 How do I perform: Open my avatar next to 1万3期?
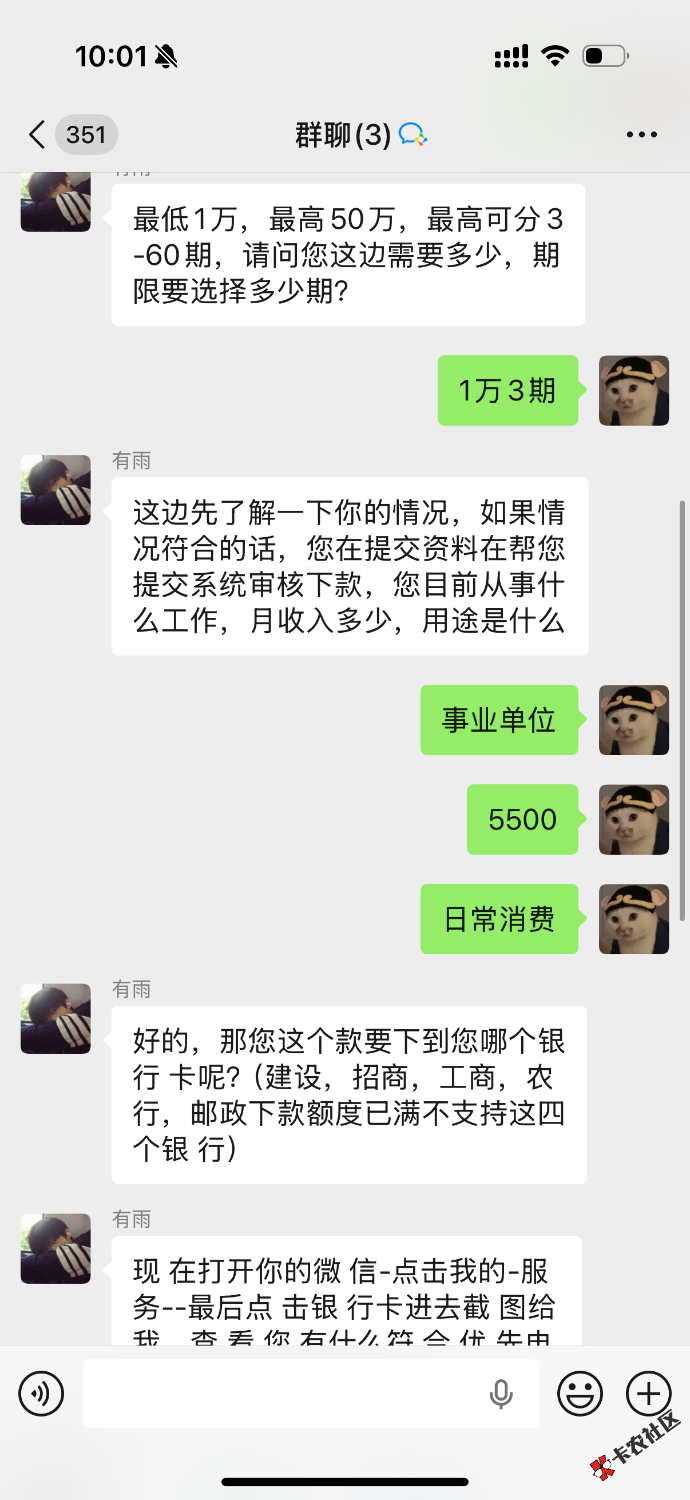(x=633, y=390)
